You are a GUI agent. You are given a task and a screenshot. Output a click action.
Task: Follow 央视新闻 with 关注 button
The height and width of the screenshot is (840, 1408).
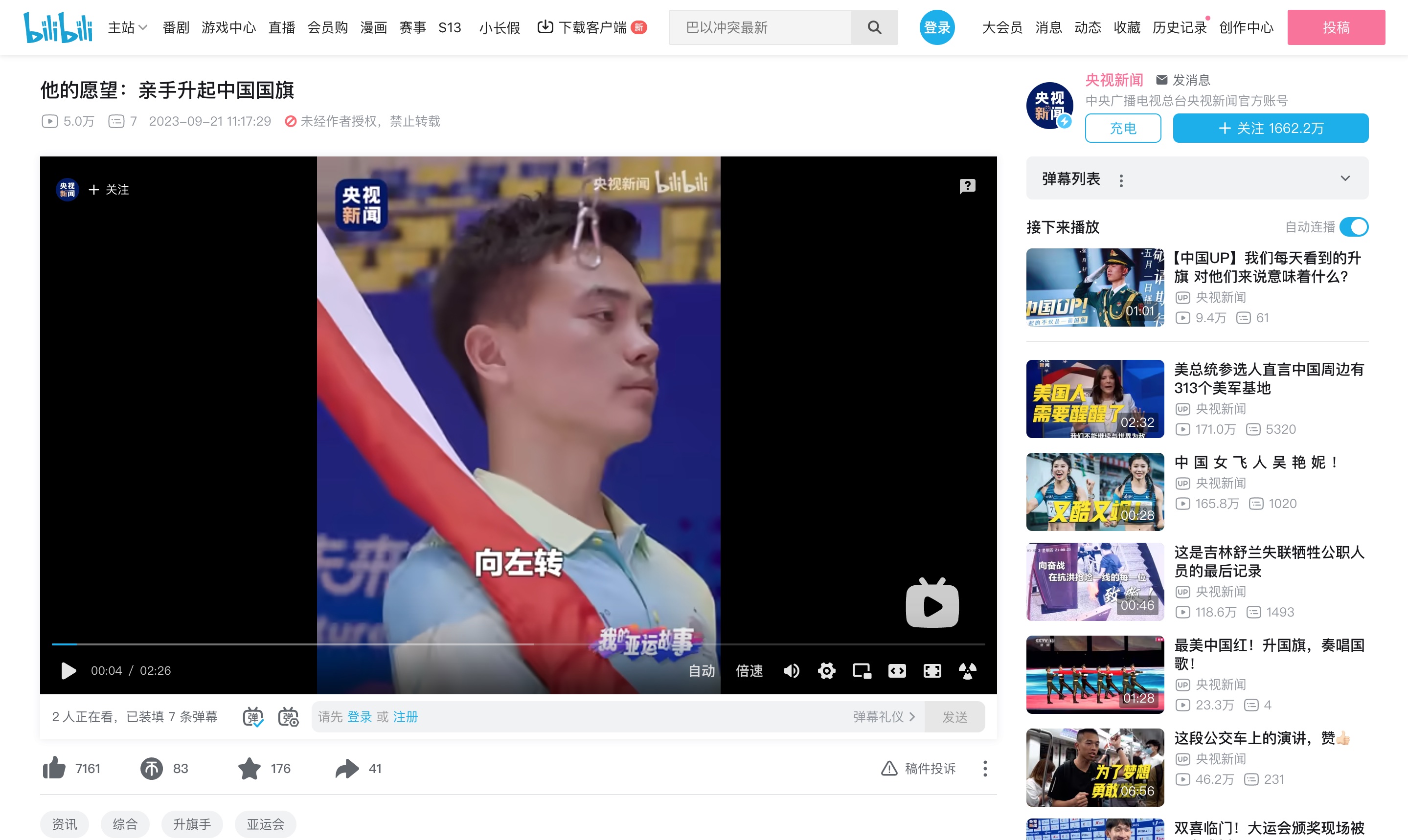pyautogui.click(x=1270, y=129)
